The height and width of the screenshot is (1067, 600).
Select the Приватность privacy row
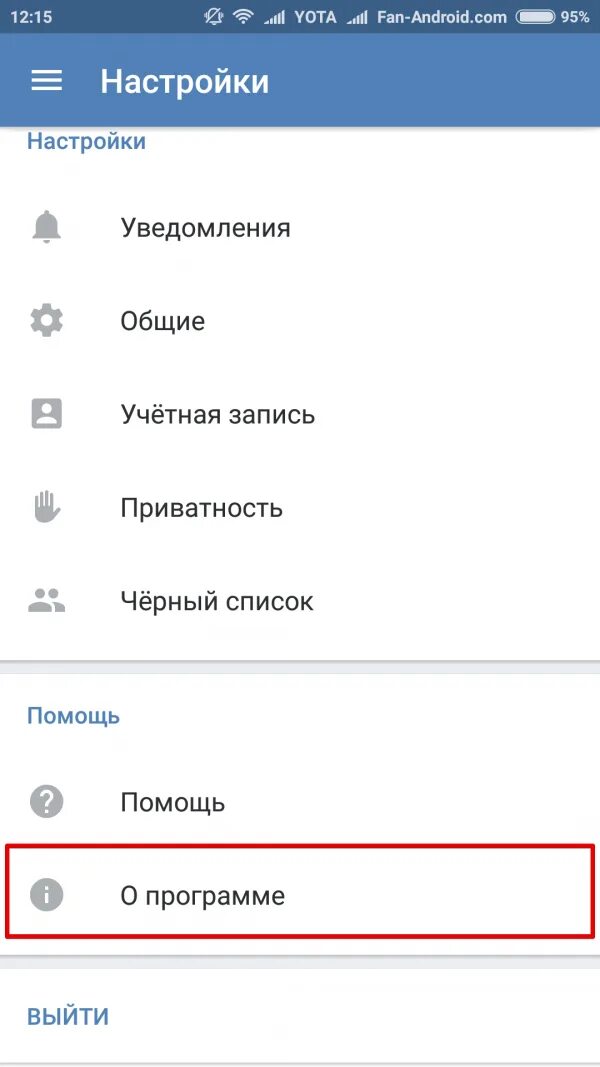click(x=201, y=508)
